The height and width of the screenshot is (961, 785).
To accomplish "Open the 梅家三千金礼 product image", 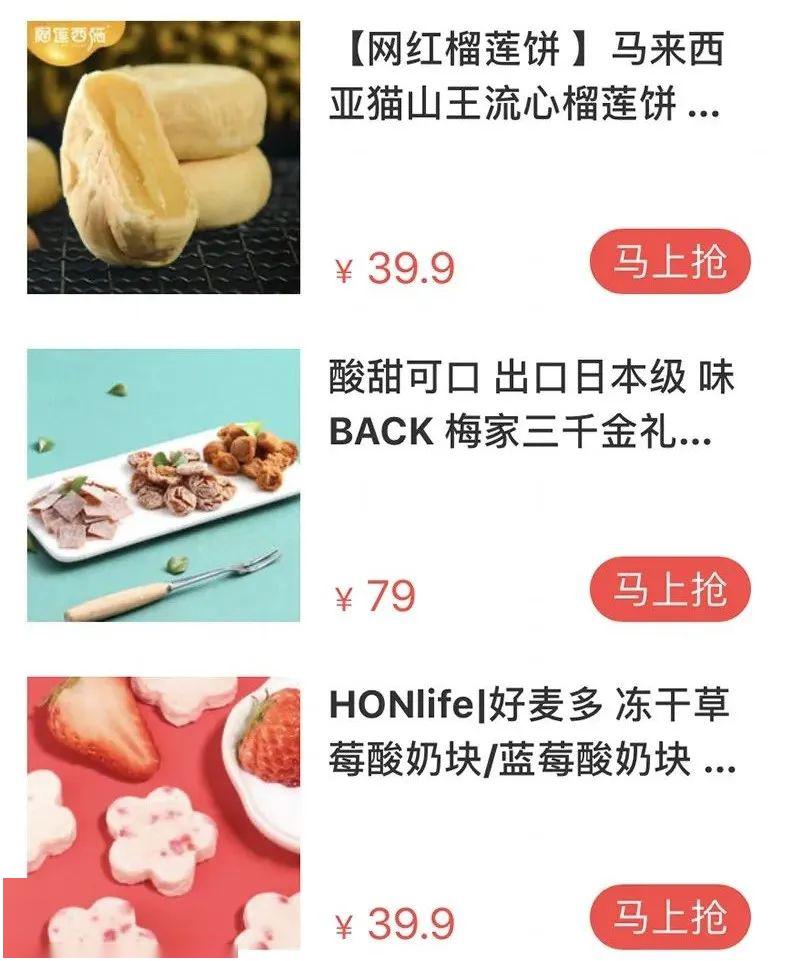I will pyautogui.click(x=163, y=485).
